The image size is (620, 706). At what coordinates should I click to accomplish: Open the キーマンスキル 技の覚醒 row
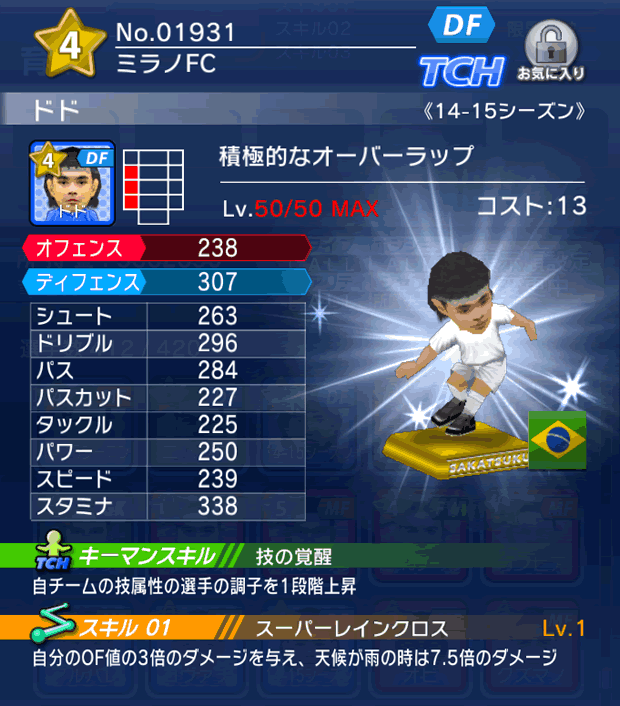[310, 556]
